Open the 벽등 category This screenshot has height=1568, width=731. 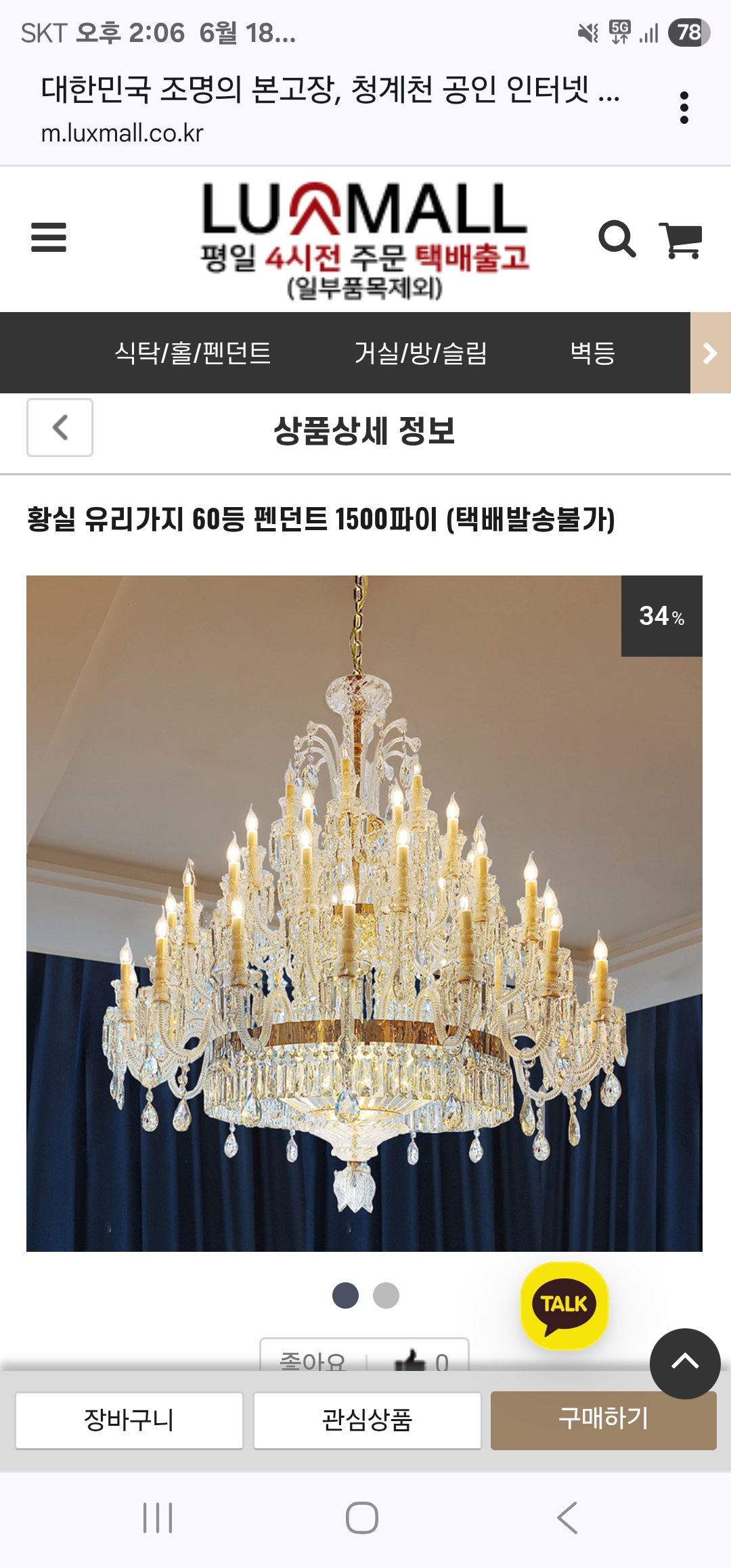(x=592, y=353)
